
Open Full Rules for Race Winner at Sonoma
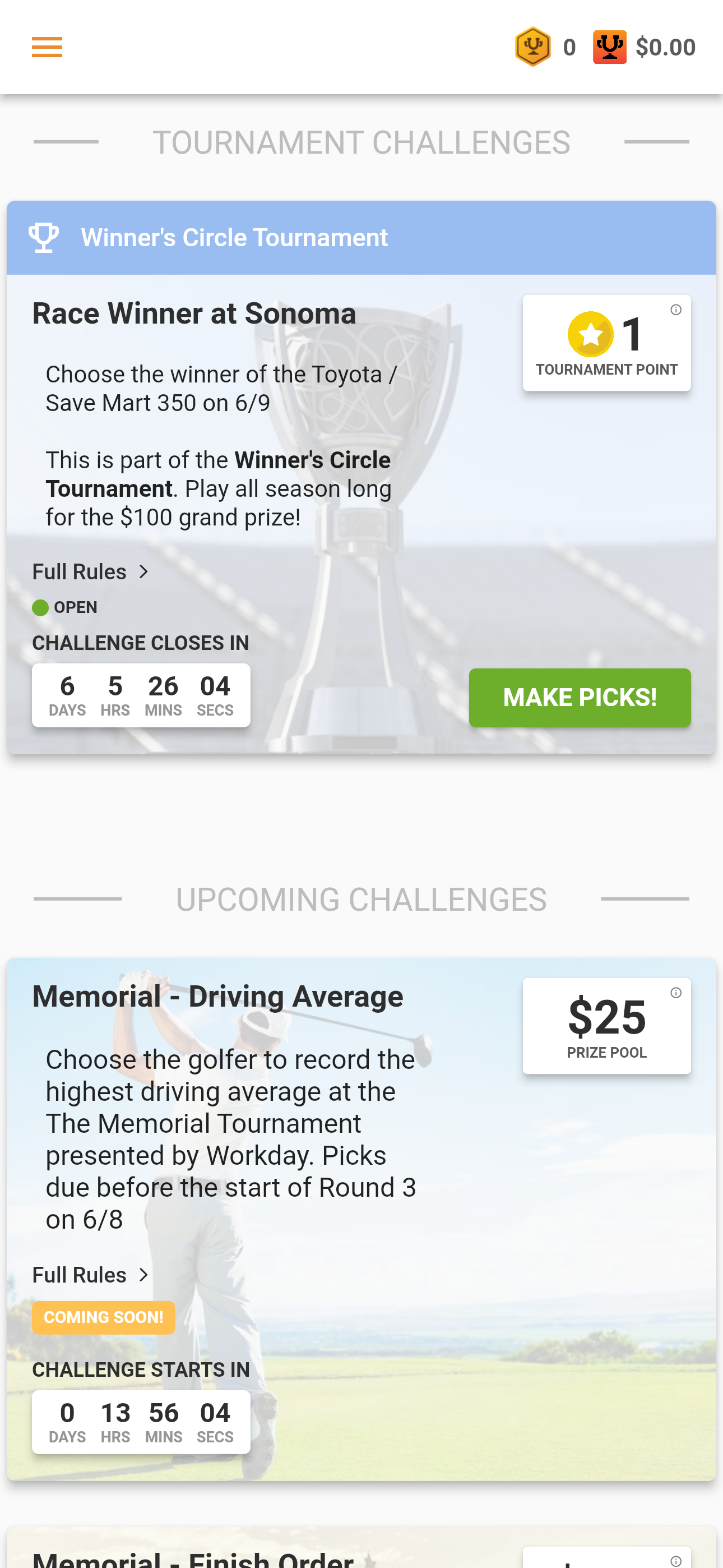[91, 571]
